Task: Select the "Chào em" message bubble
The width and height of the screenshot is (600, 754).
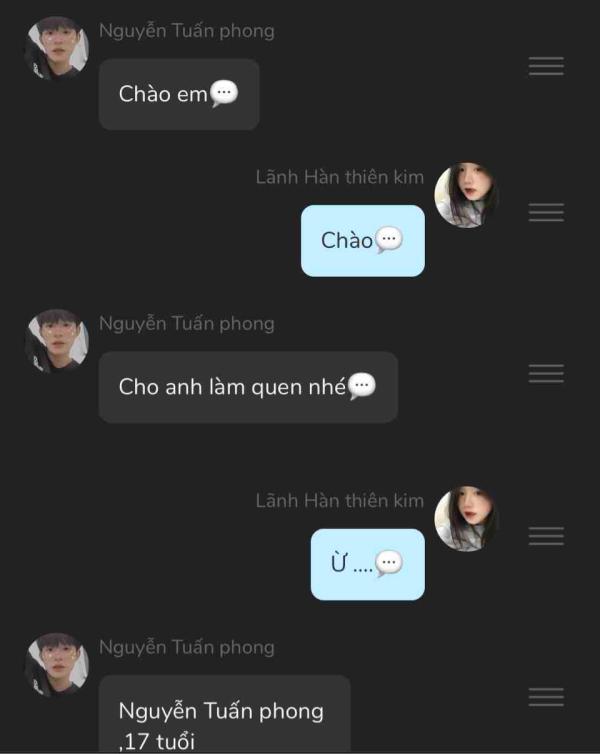Action: 179,94
